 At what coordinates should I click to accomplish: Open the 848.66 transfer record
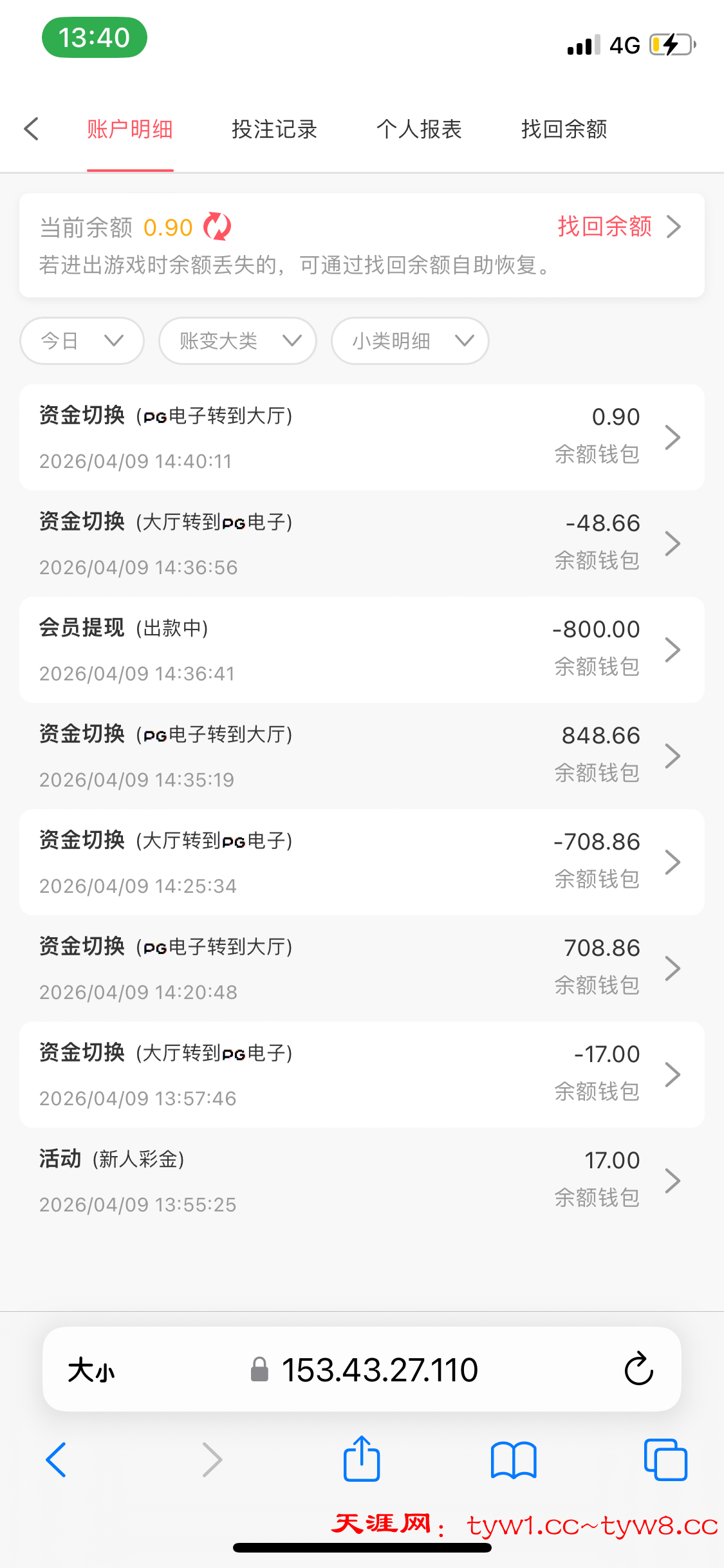coord(362,756)
